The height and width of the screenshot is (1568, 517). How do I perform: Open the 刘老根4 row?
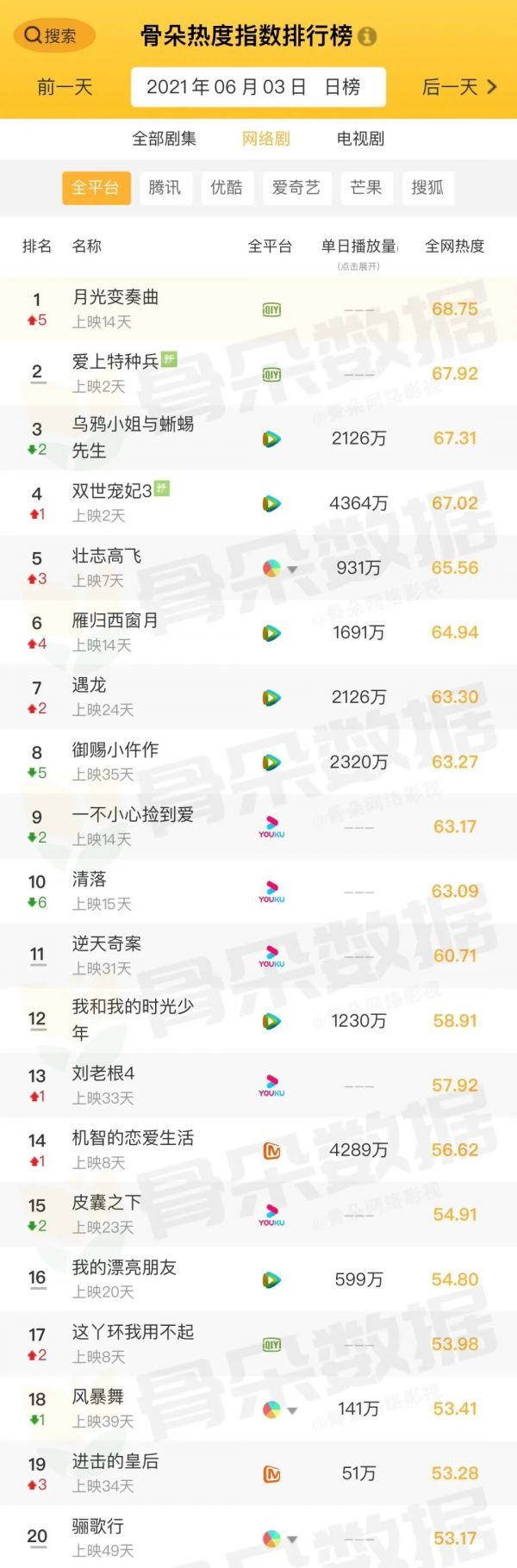tap(103, 1074)
